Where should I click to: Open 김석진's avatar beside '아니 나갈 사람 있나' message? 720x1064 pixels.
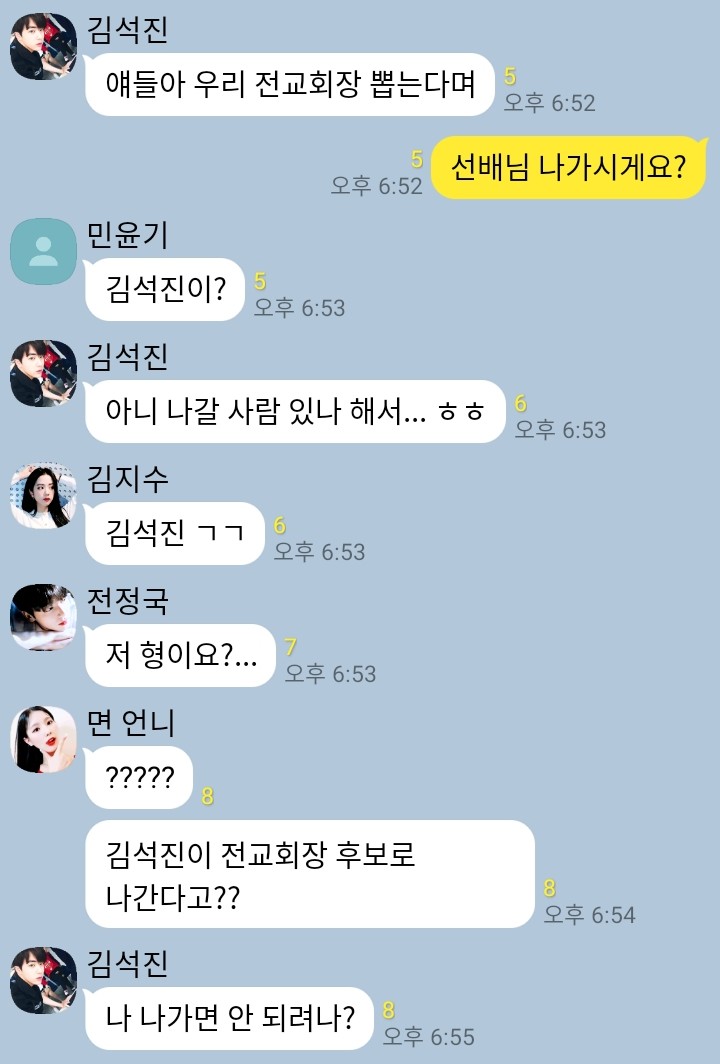pos(43,373)
